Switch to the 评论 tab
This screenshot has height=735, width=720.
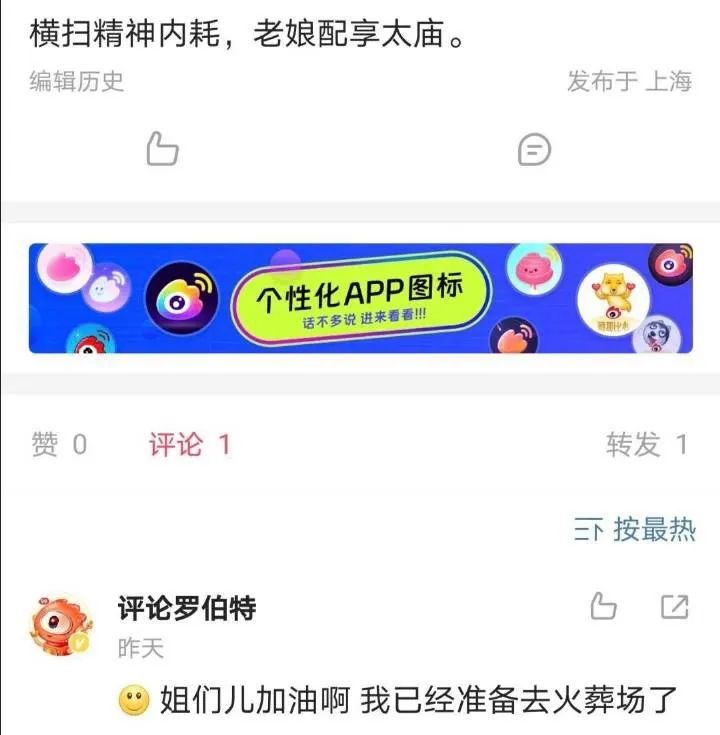190,445
